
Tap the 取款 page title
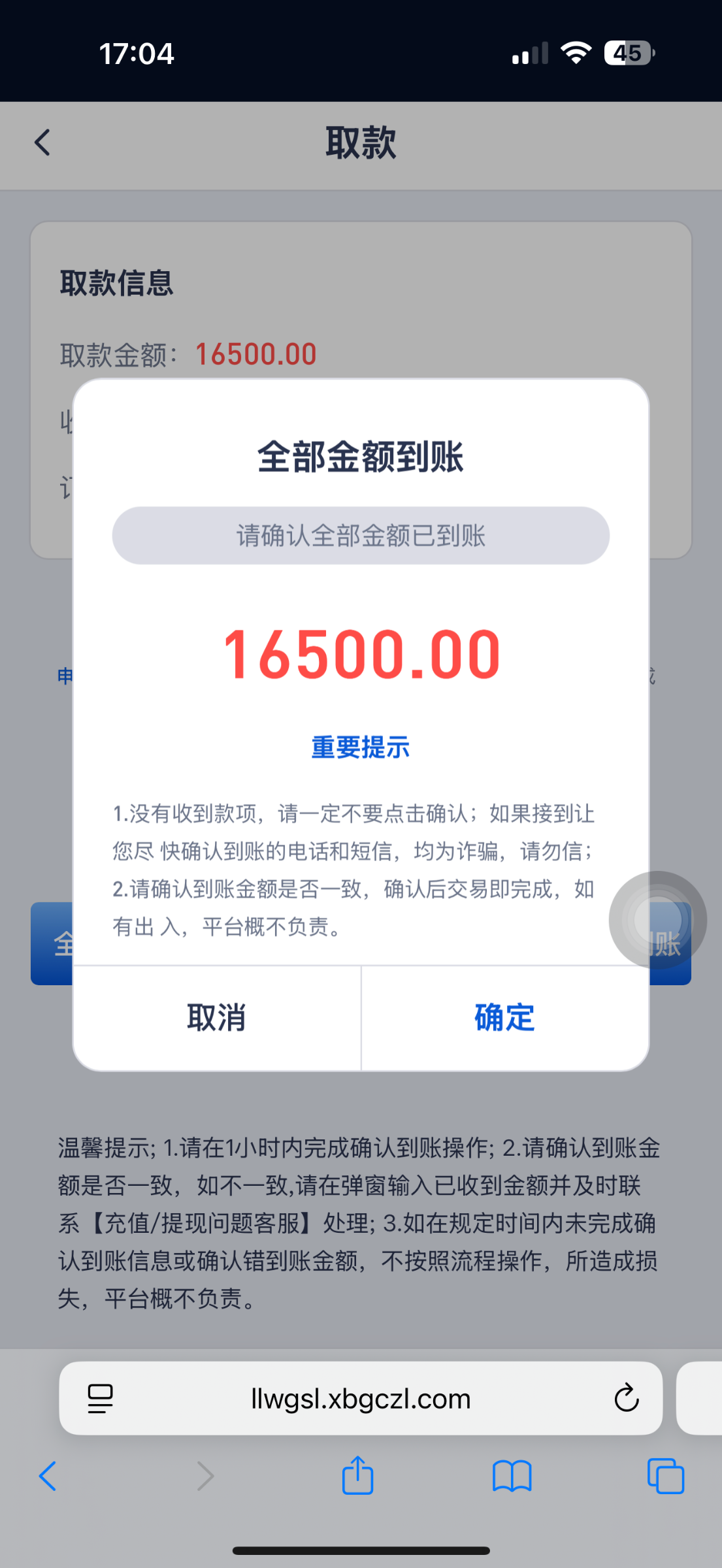(x=361, y=142)
